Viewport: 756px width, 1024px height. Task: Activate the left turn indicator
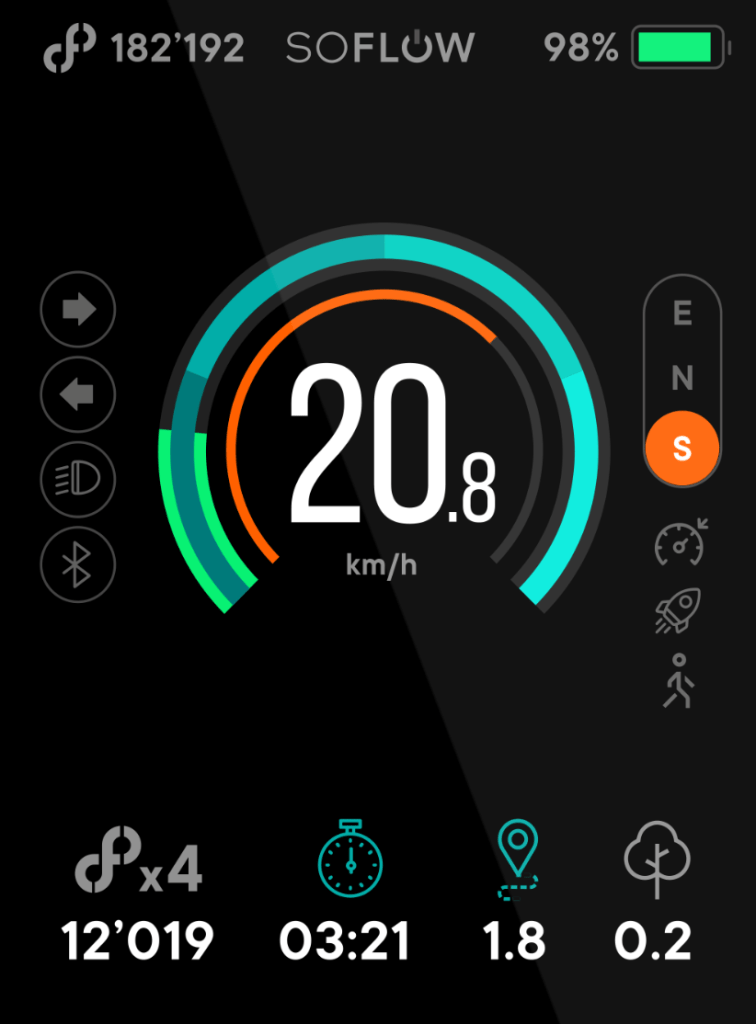[78, 395]
